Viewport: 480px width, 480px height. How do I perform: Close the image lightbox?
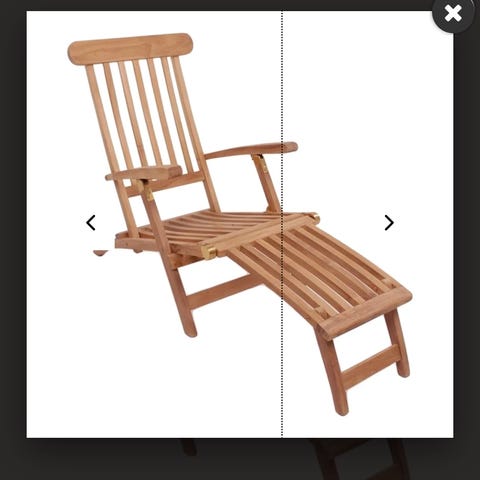[x=453, y=13]
